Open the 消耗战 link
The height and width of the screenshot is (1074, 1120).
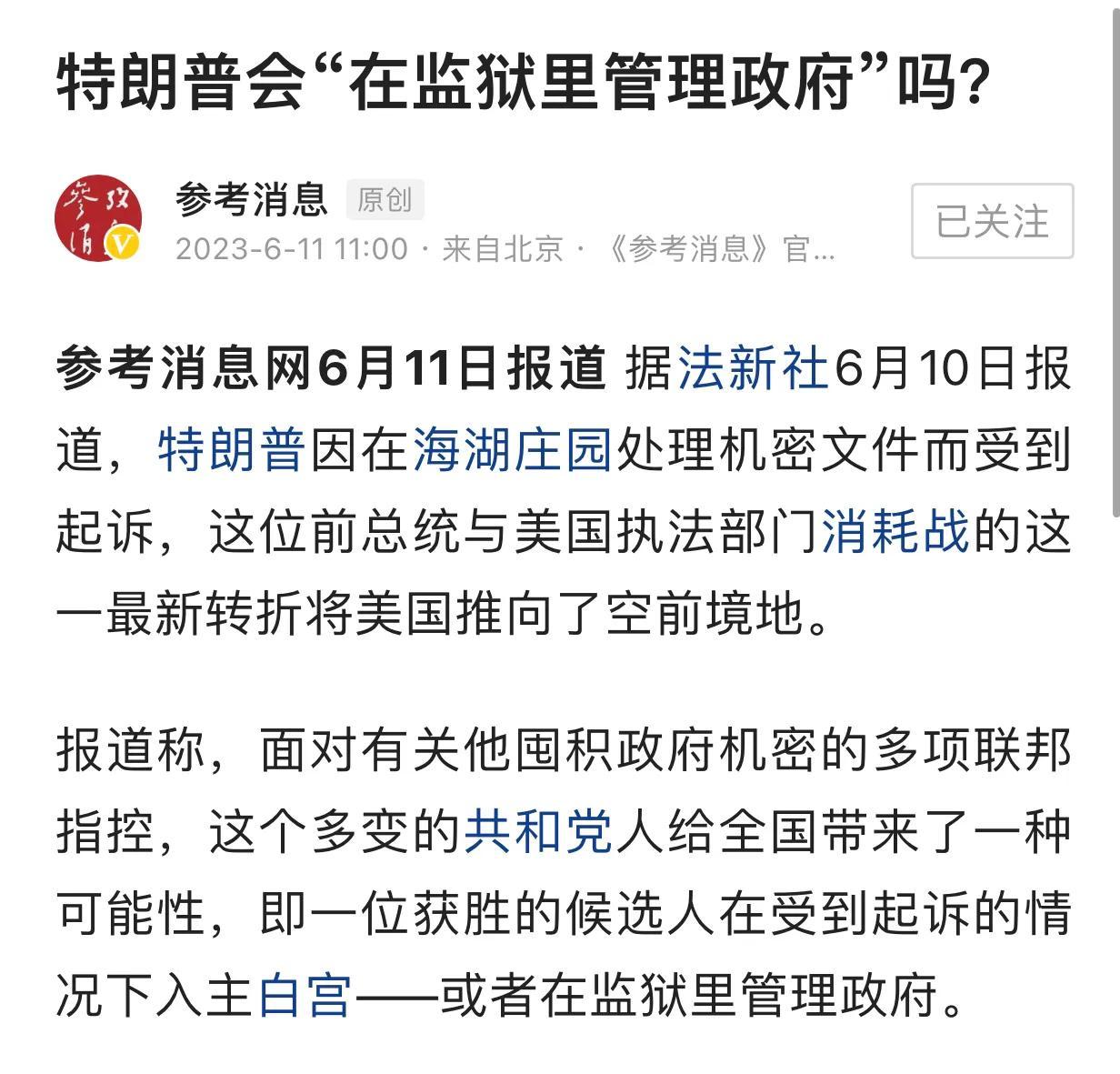tap(895, 530)
